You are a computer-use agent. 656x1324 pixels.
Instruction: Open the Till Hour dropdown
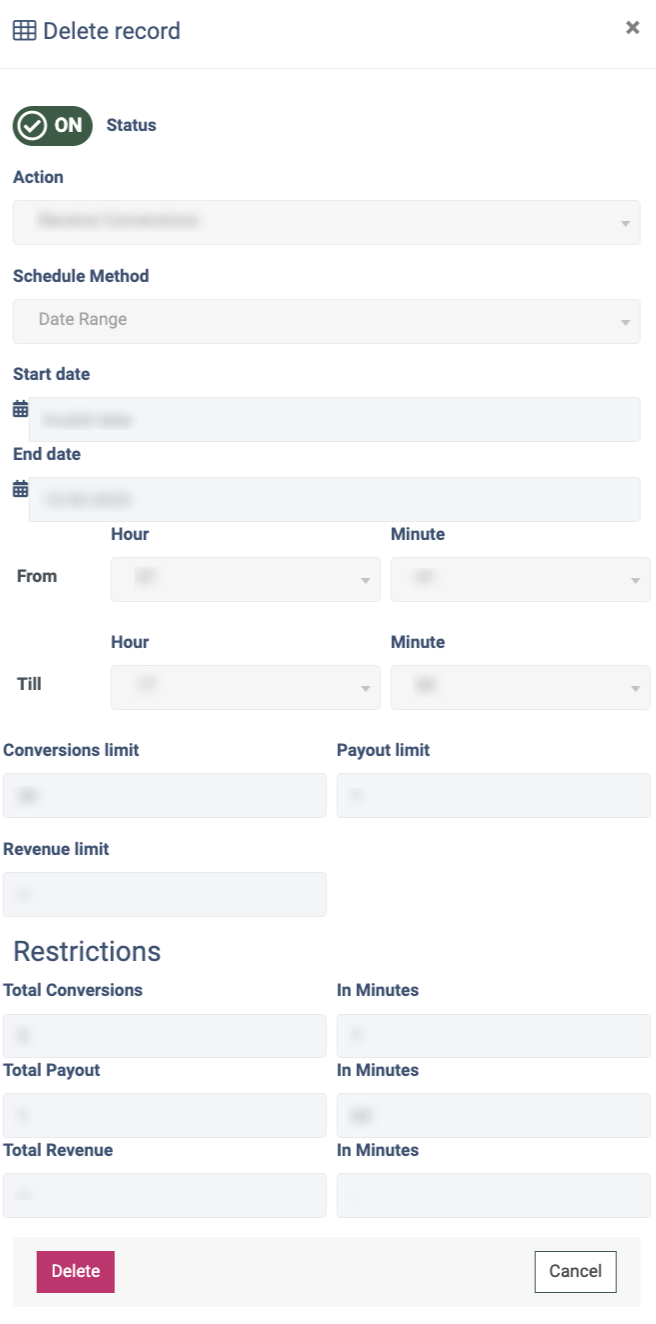(245, 688)
